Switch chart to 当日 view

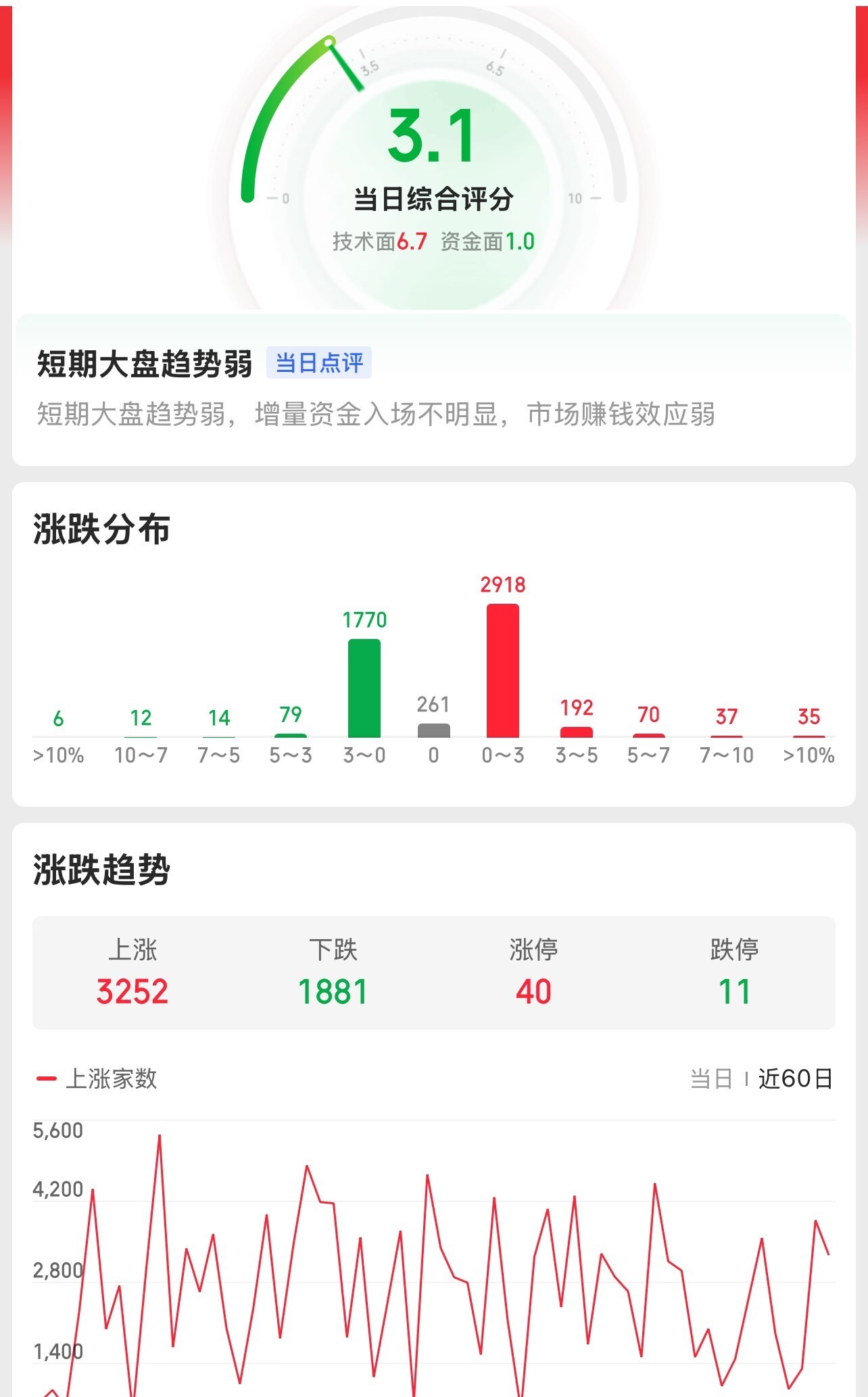pyautogui.click(x=711, y=1079)
